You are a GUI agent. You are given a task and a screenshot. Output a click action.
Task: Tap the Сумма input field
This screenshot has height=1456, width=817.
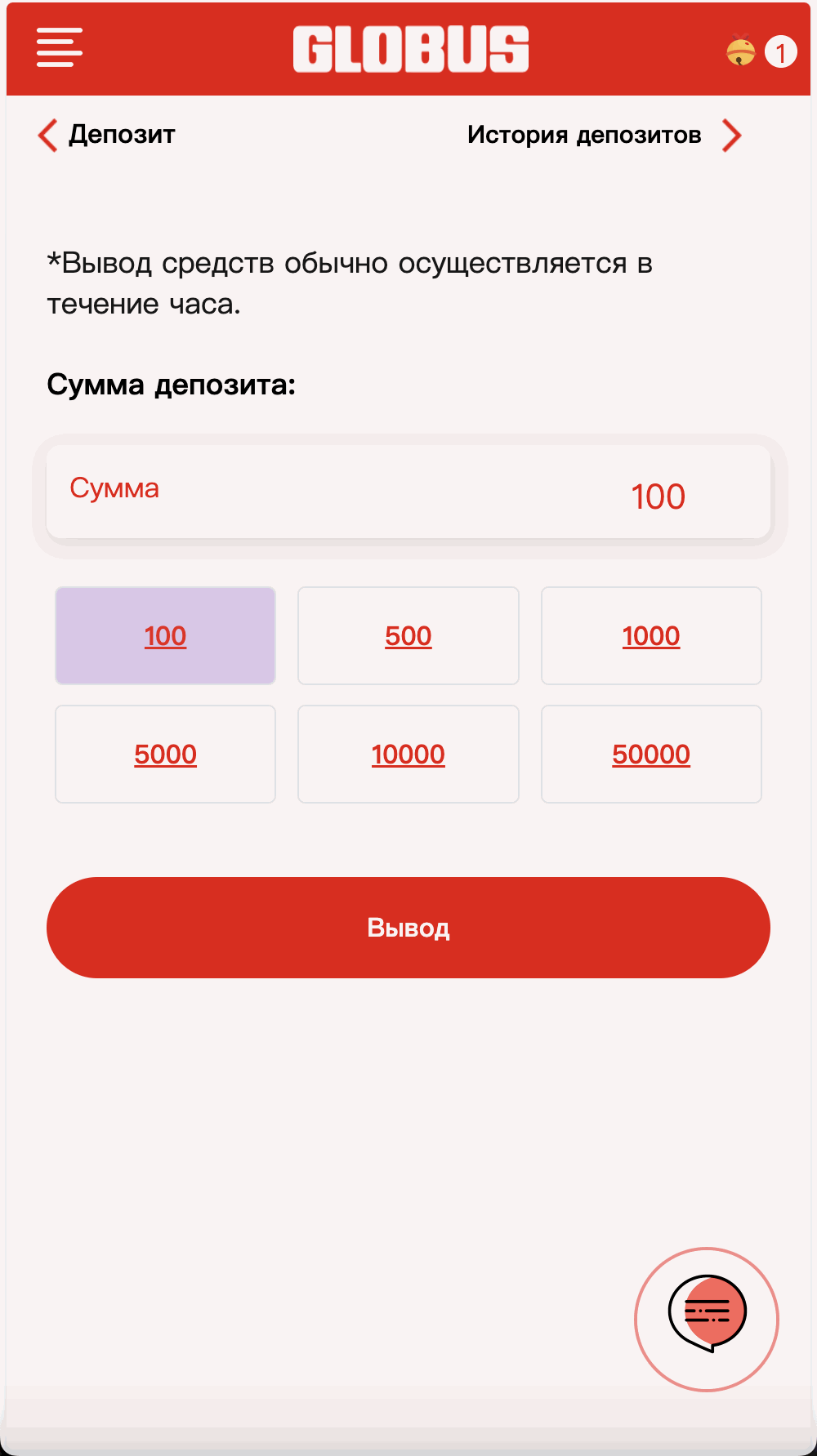[408, 492]
